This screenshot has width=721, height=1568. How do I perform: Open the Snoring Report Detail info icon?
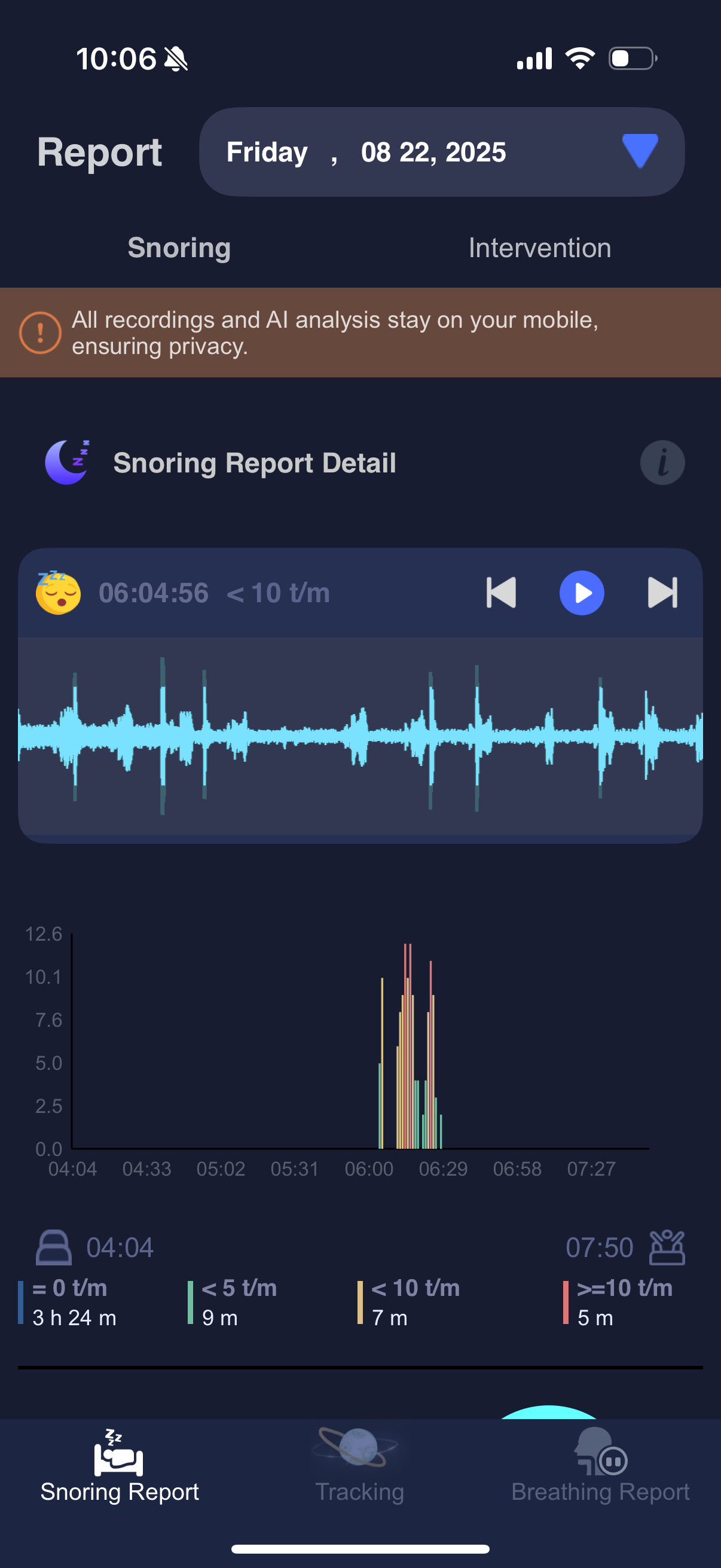[662, 463]
